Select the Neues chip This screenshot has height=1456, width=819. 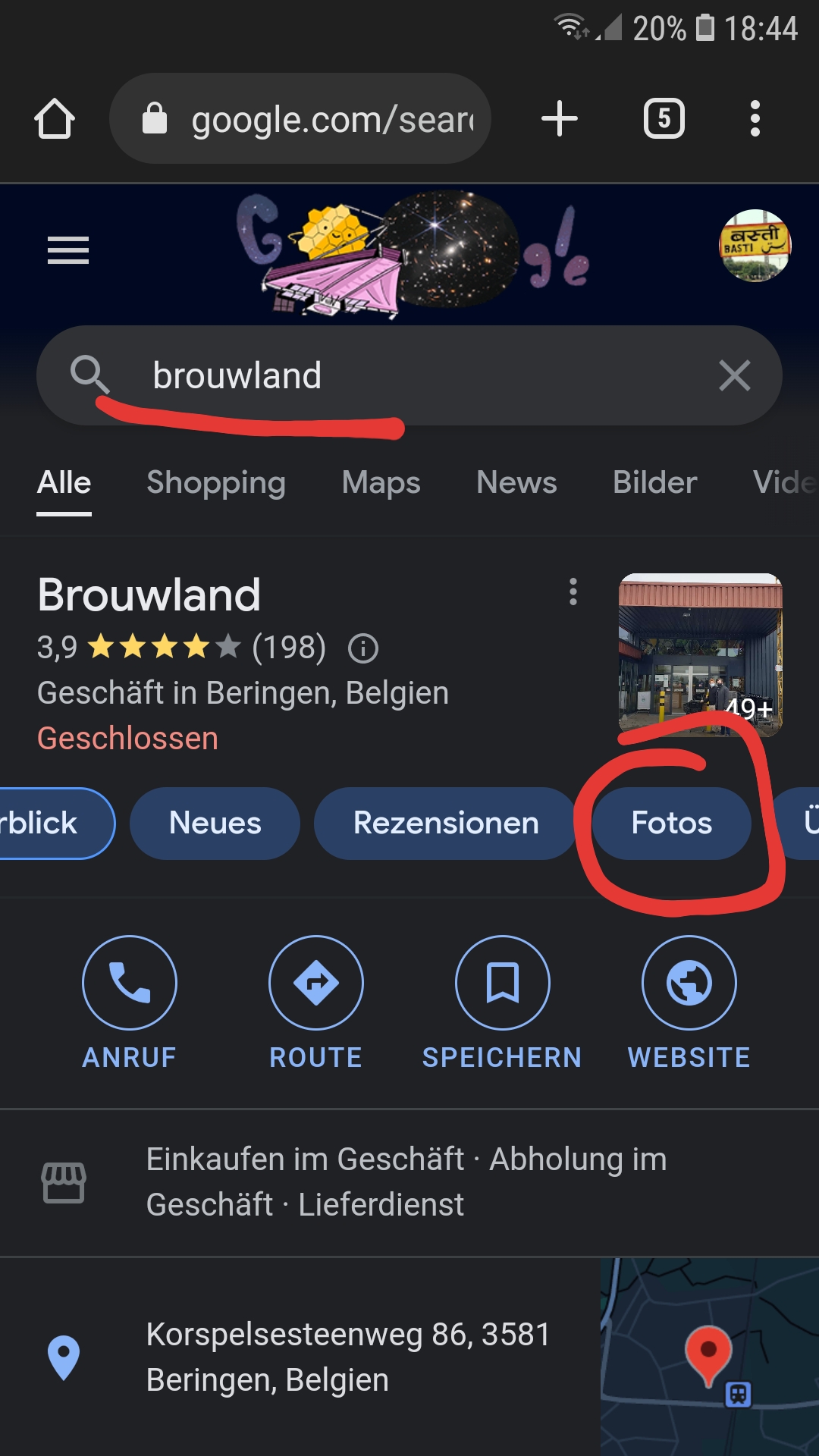pyautogui.click(x=215, y=824)
